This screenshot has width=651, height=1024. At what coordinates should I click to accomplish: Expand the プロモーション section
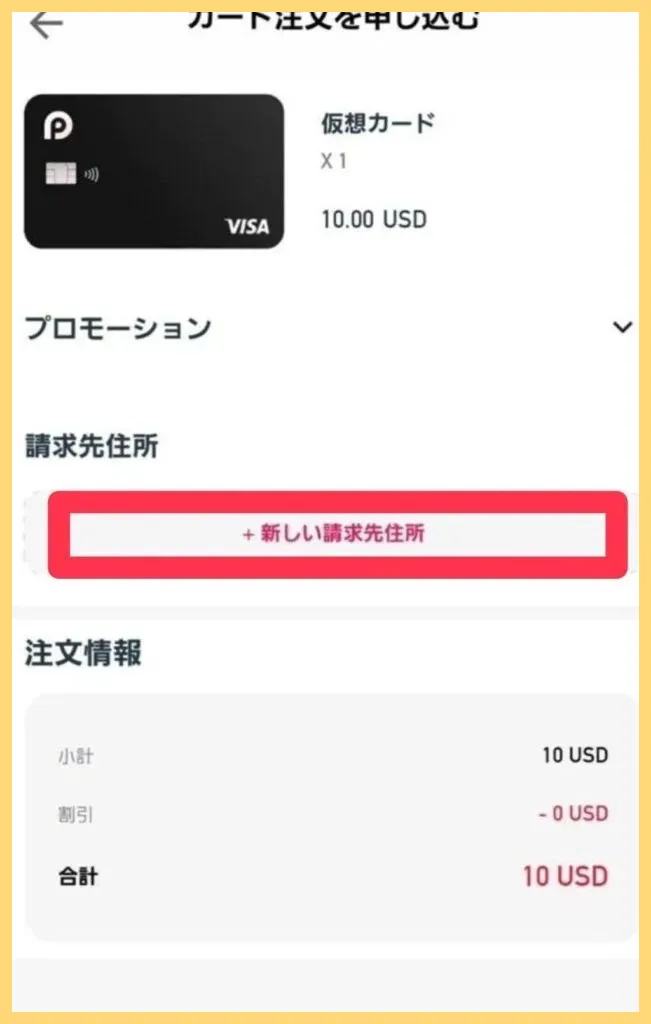click(x=622, y=328)
